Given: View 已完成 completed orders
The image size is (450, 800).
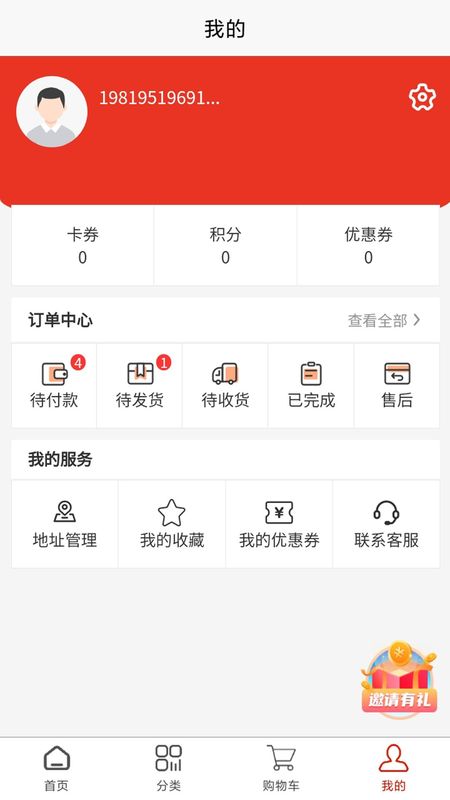Looking at the screenshot, I should coord(311,386).
